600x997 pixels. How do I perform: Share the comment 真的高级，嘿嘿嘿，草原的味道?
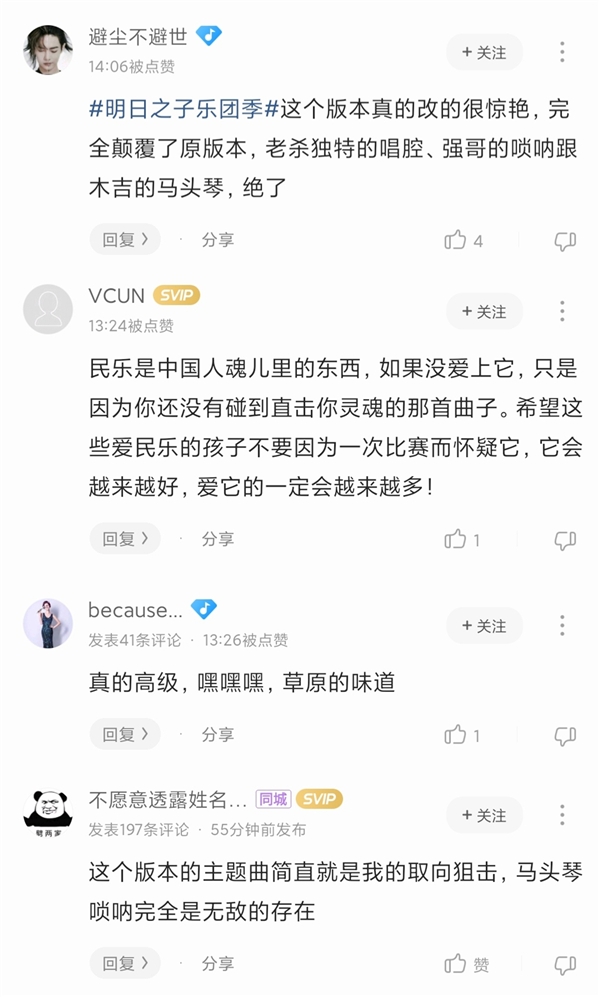click(x=217, y=735)
